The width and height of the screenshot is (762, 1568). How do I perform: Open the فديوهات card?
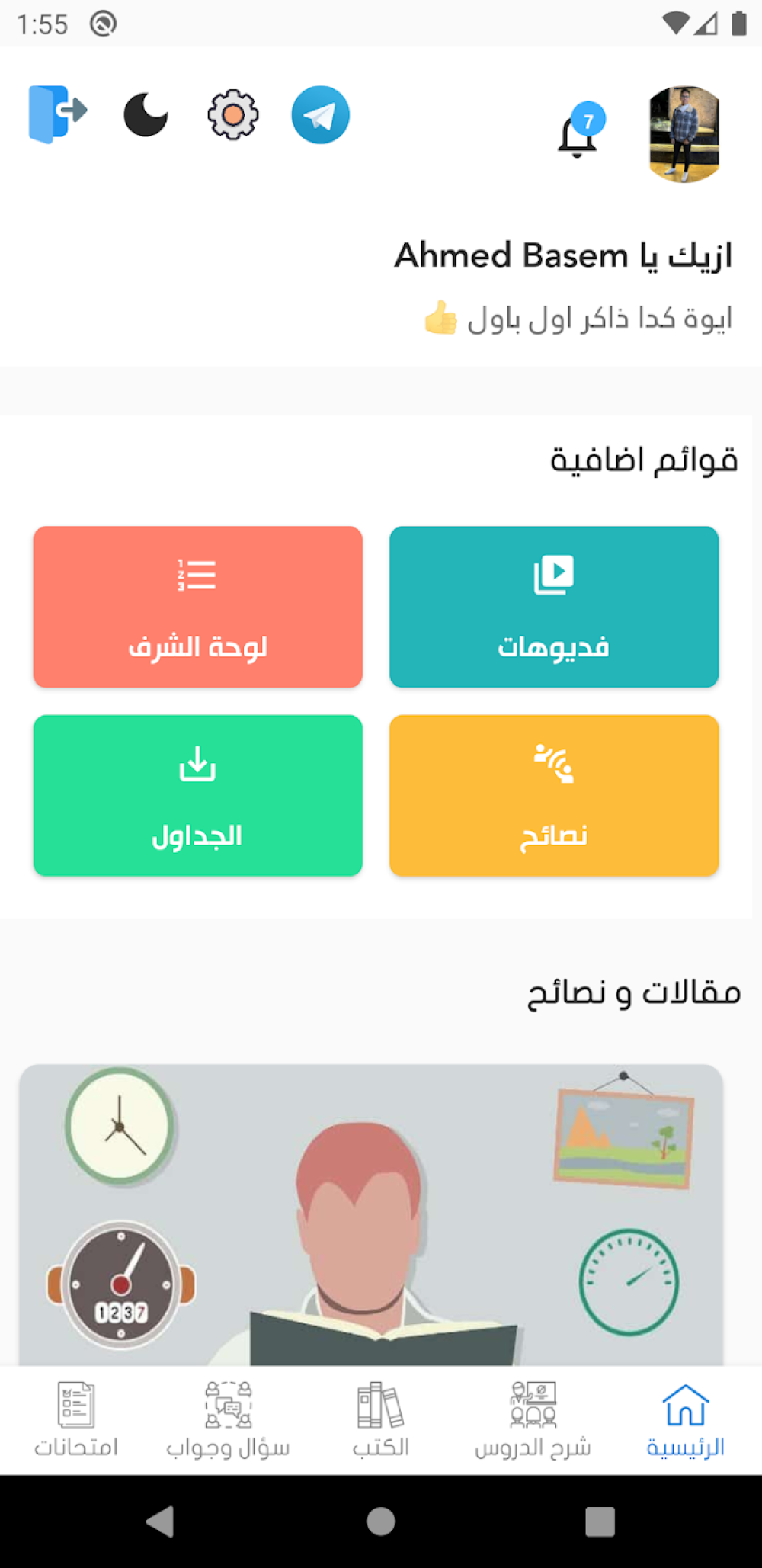pyautogui.click(x=553, y=607)
